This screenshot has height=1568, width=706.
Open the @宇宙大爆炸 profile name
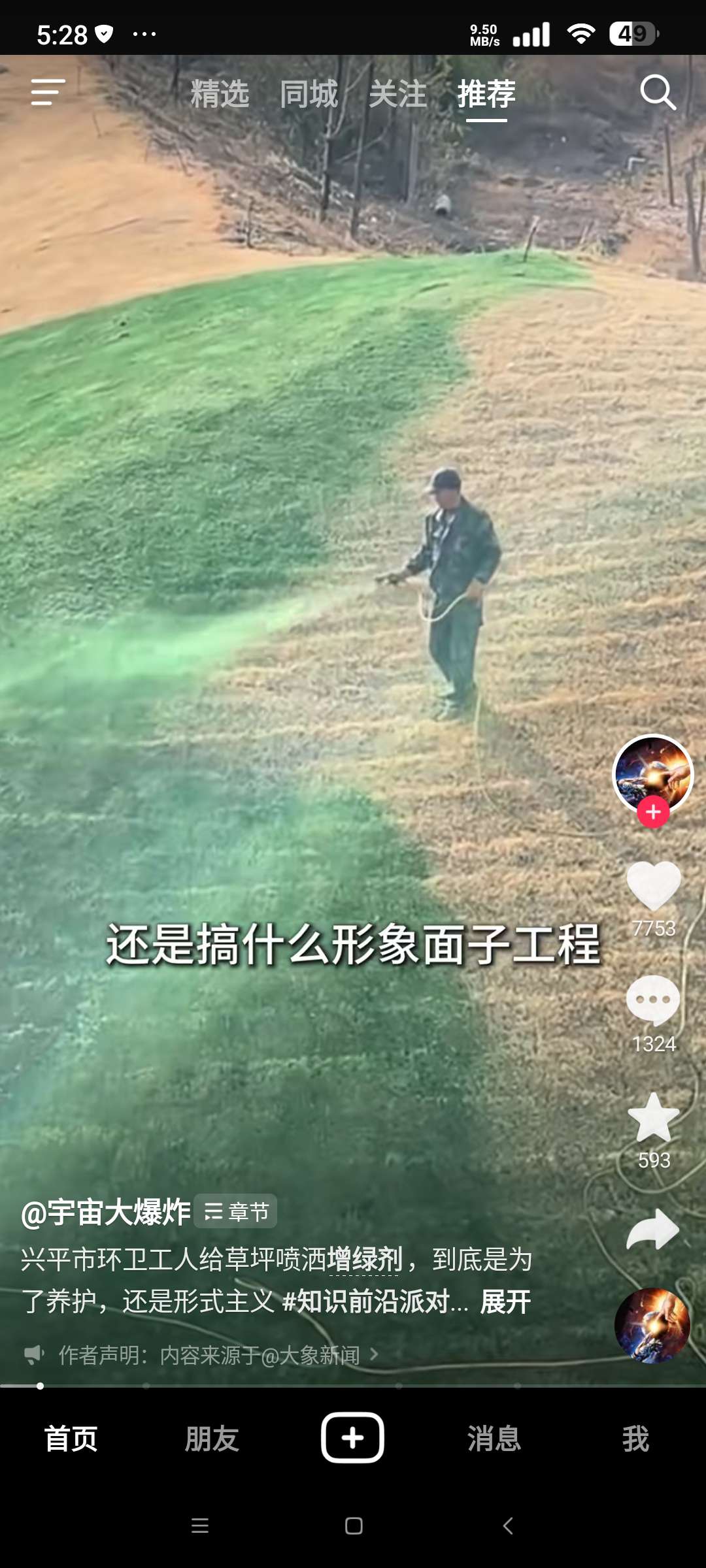(106, 1213)
